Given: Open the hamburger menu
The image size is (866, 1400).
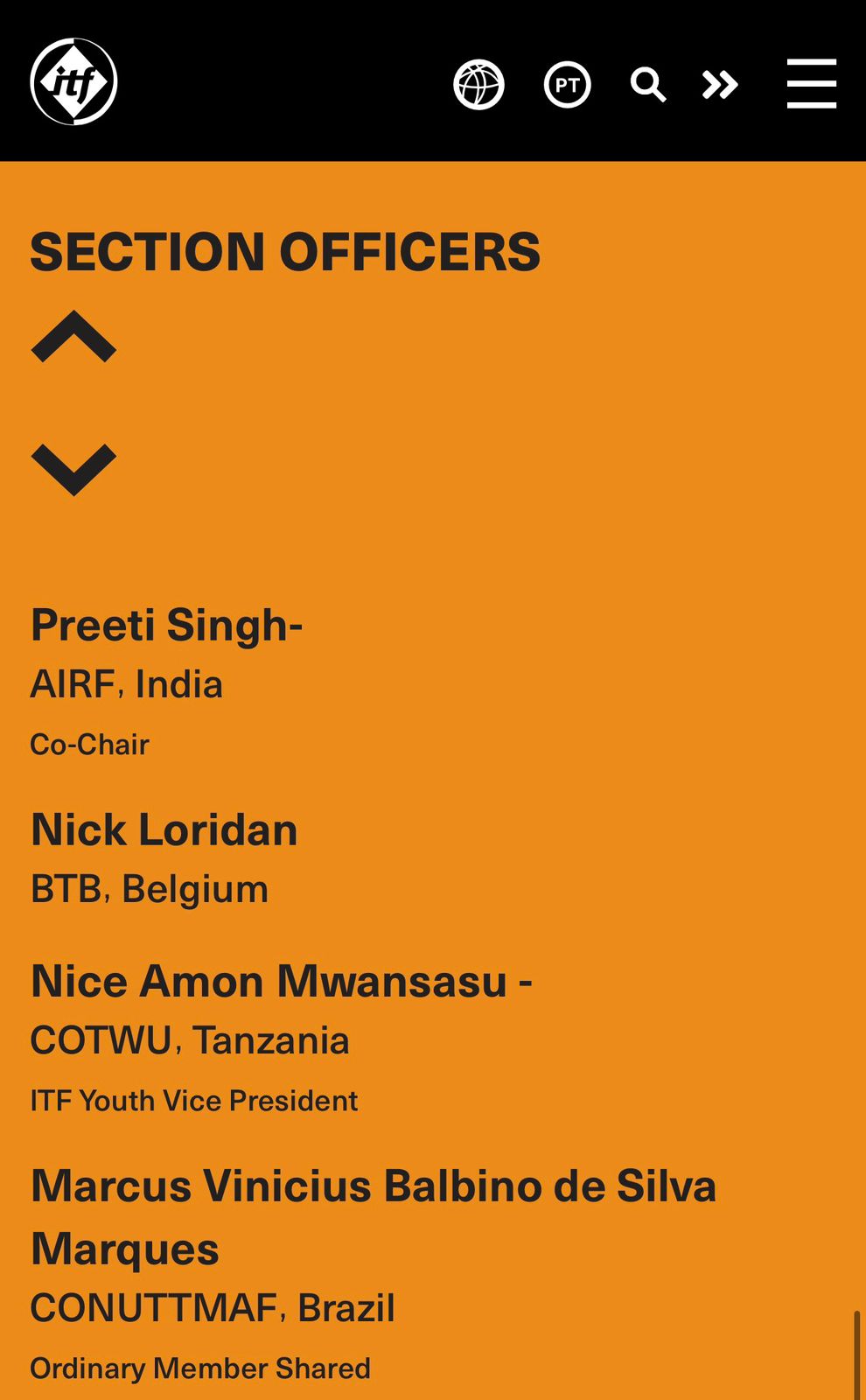Looking at the screenshot, I should (811, 84).
